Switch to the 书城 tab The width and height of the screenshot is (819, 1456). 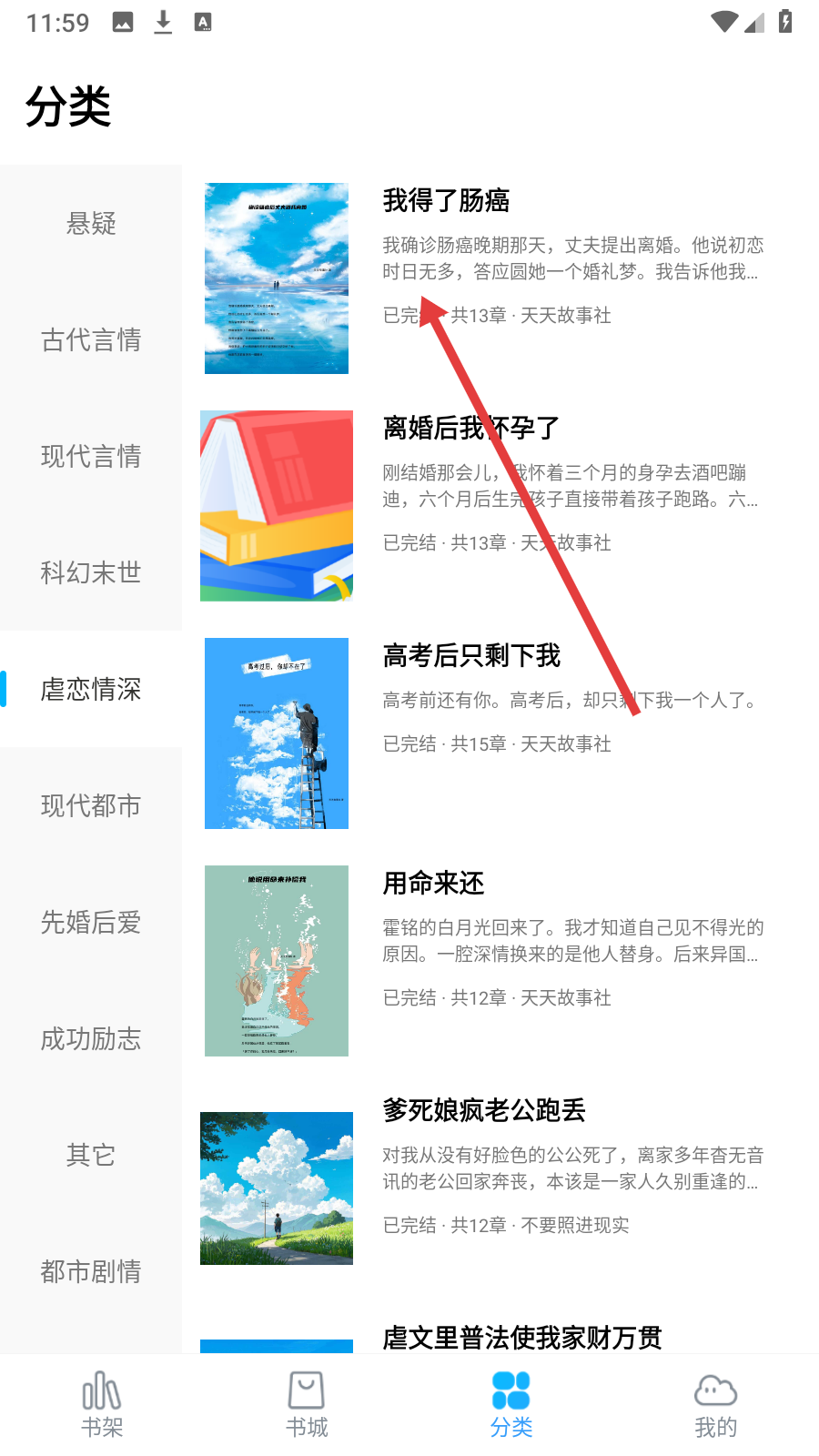point(307,1405)
